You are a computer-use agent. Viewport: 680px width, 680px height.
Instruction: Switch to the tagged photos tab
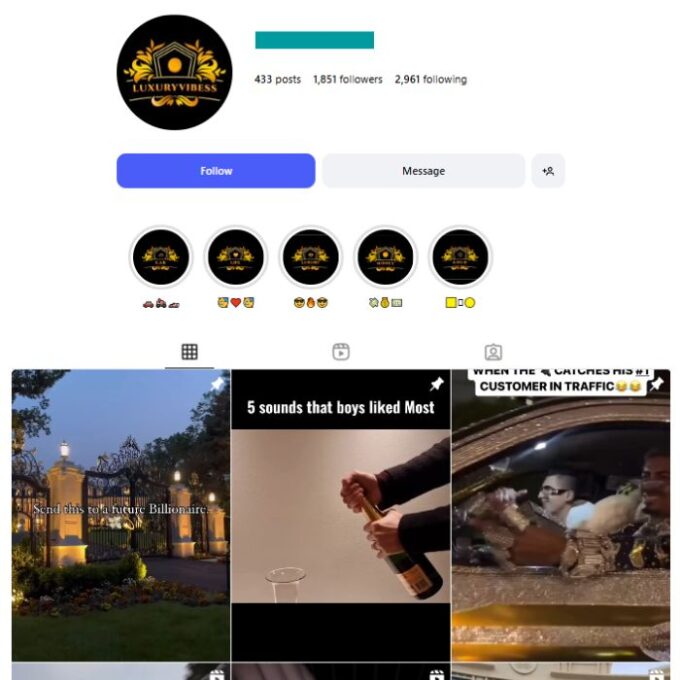click(x=493, y=352)
